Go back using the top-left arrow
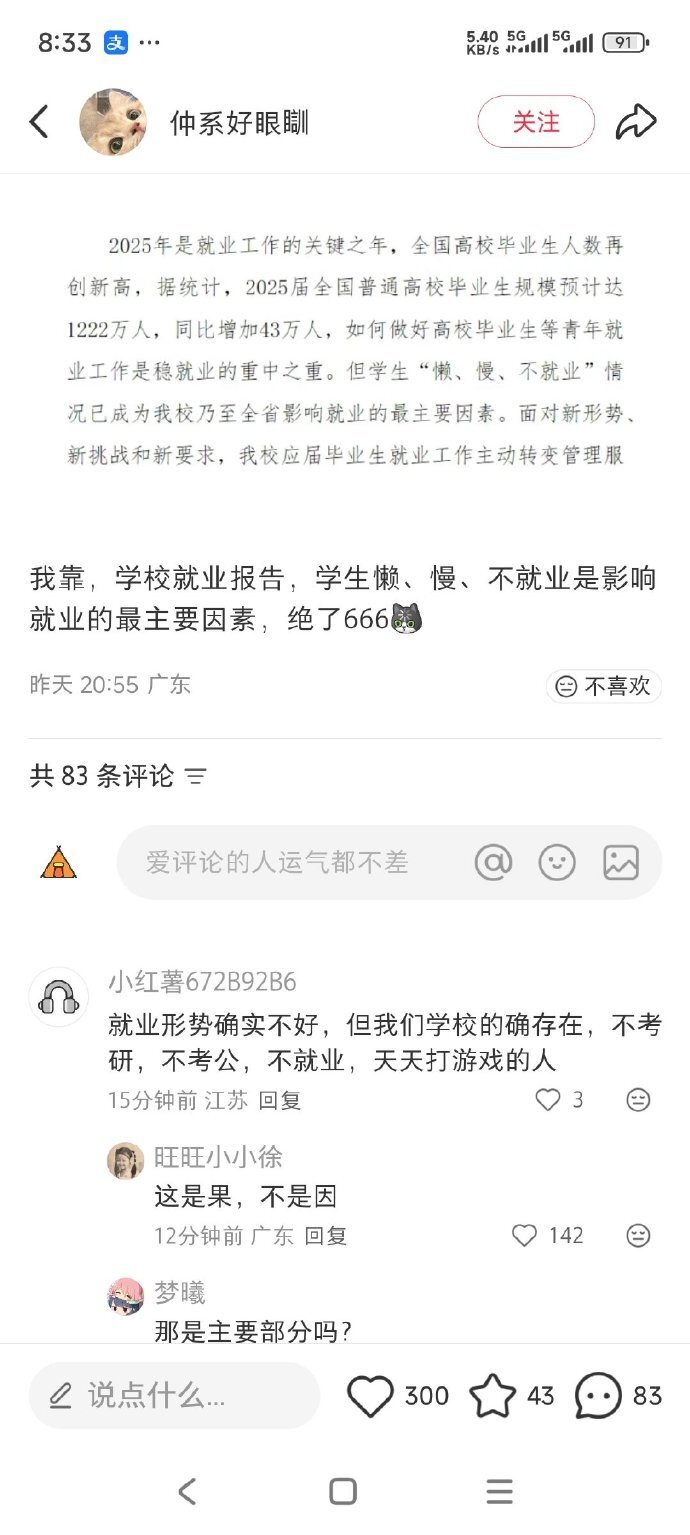Screen dimensions: 690x1535 click(39, 122)
